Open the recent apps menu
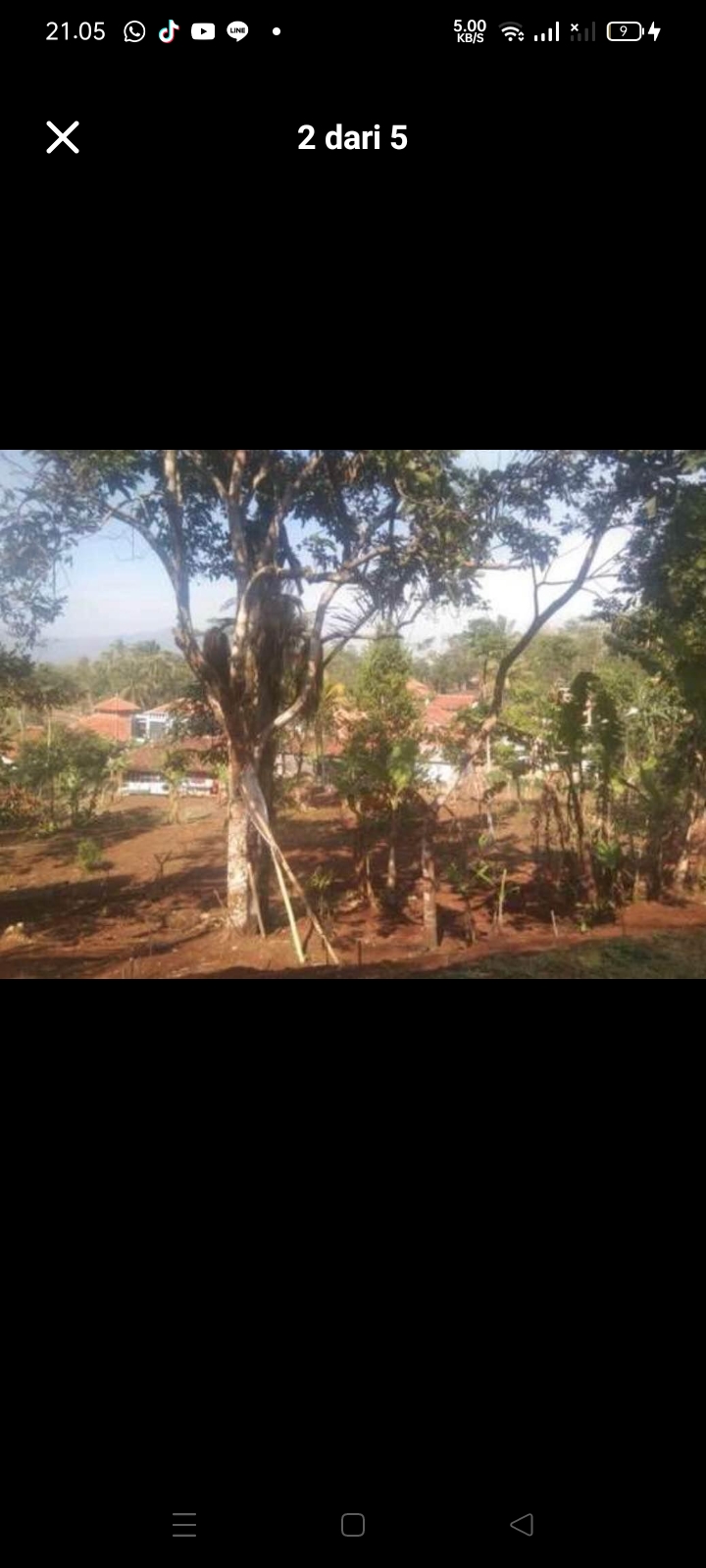The image size is (706, 1568). click(184, 1524)
